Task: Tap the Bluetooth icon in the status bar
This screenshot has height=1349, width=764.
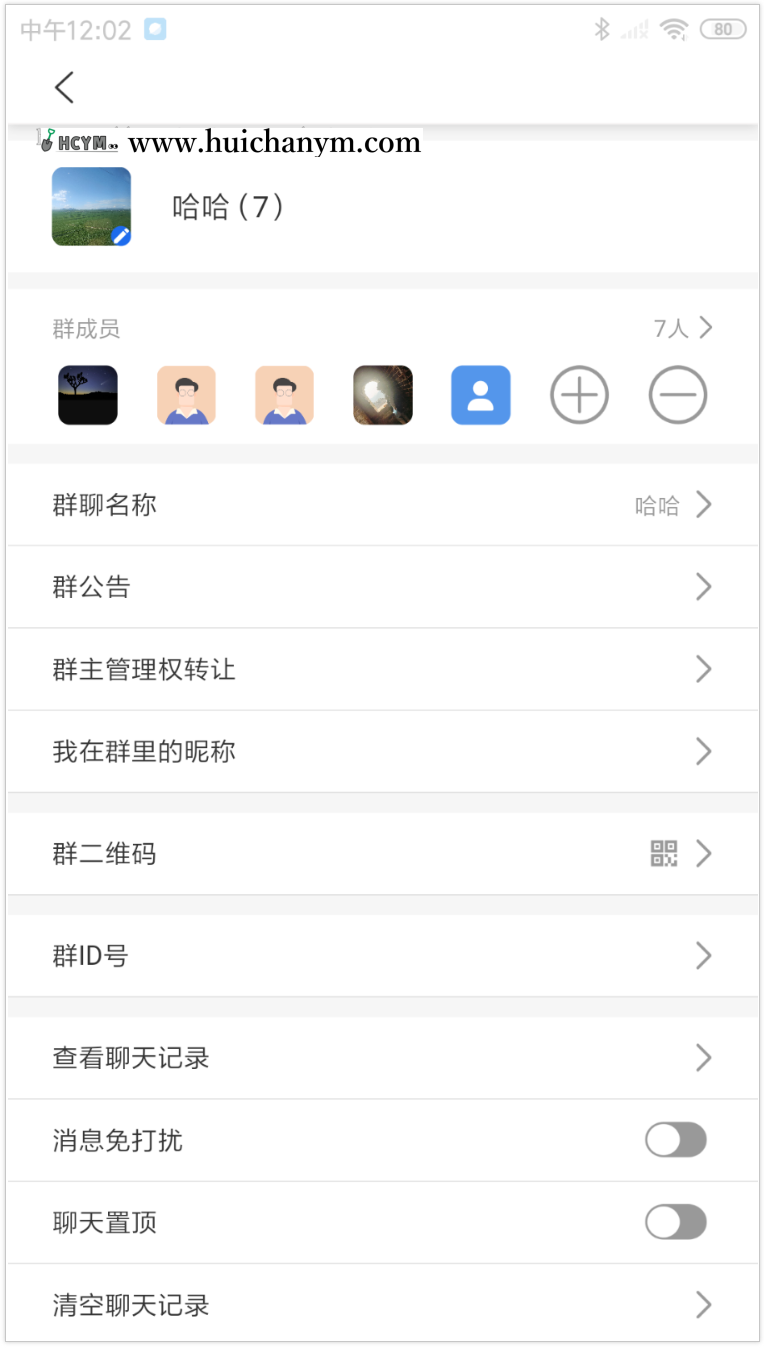Action: 604,29
